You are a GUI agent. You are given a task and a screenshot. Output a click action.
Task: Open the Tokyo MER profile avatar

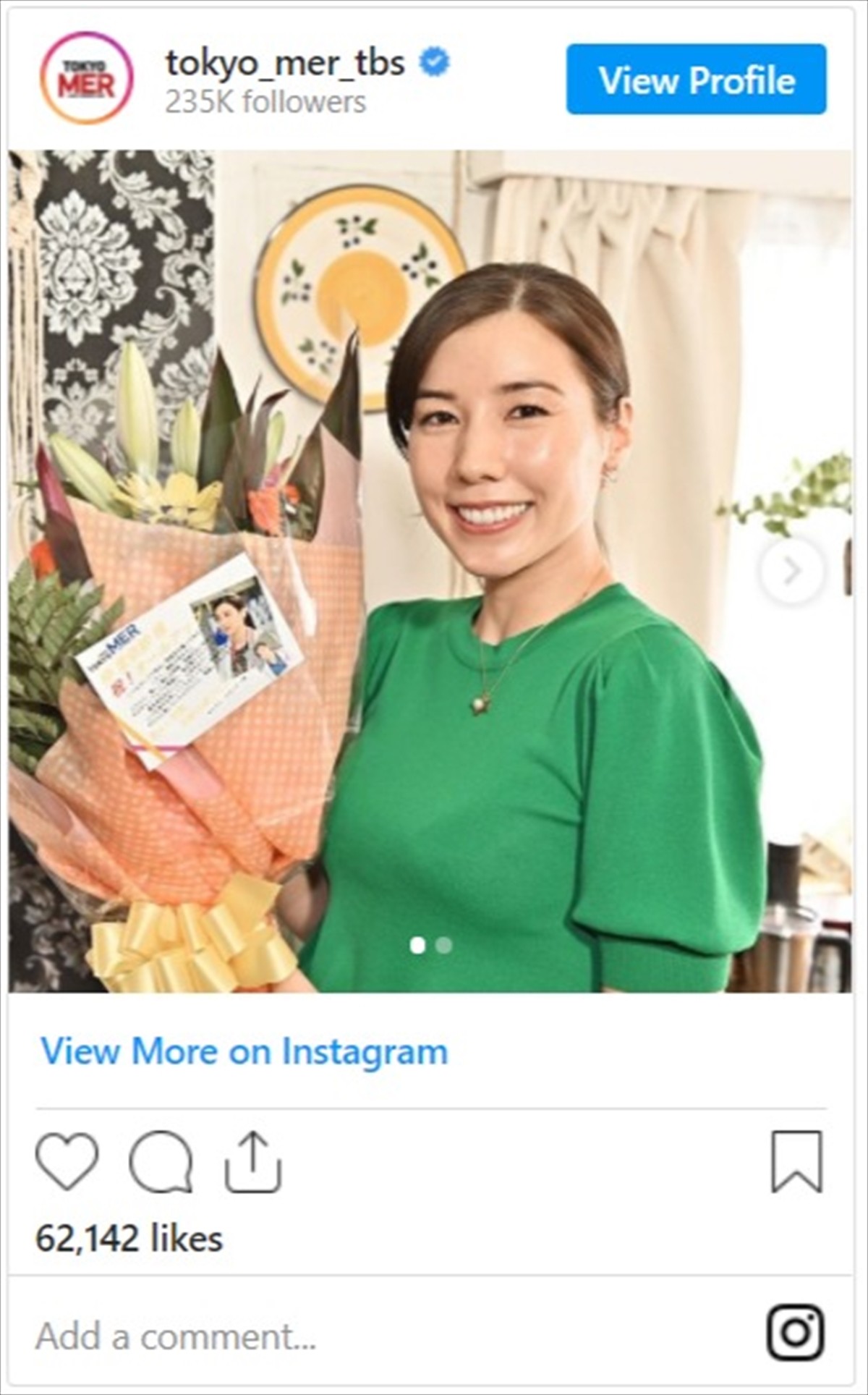click(x=87, y=78)
